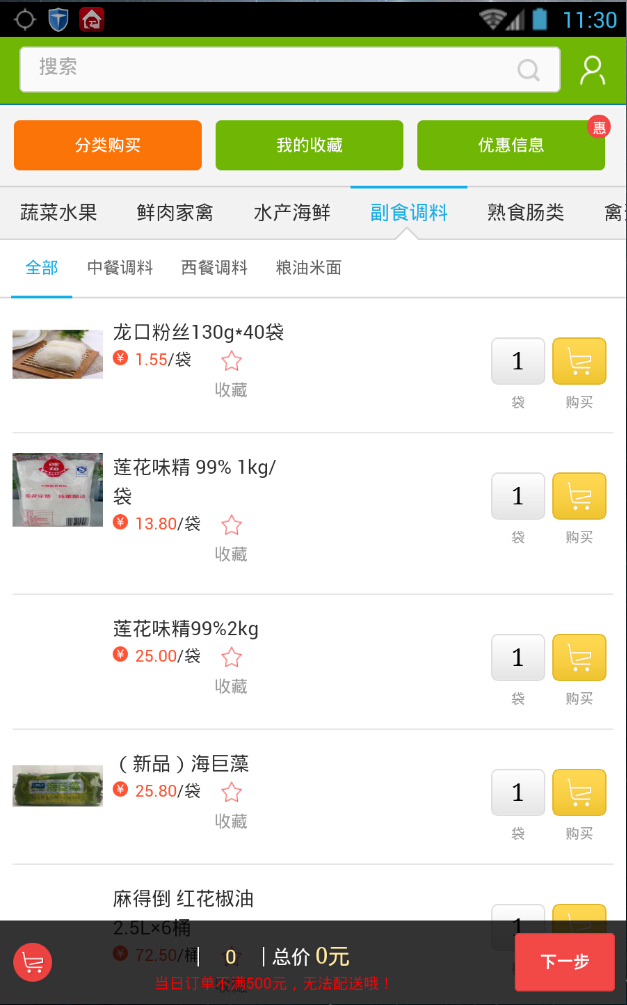
Task: Add 龙口粉丝130g*40袋 to cart
Action: pyautogui.click(x=579, y=361)
